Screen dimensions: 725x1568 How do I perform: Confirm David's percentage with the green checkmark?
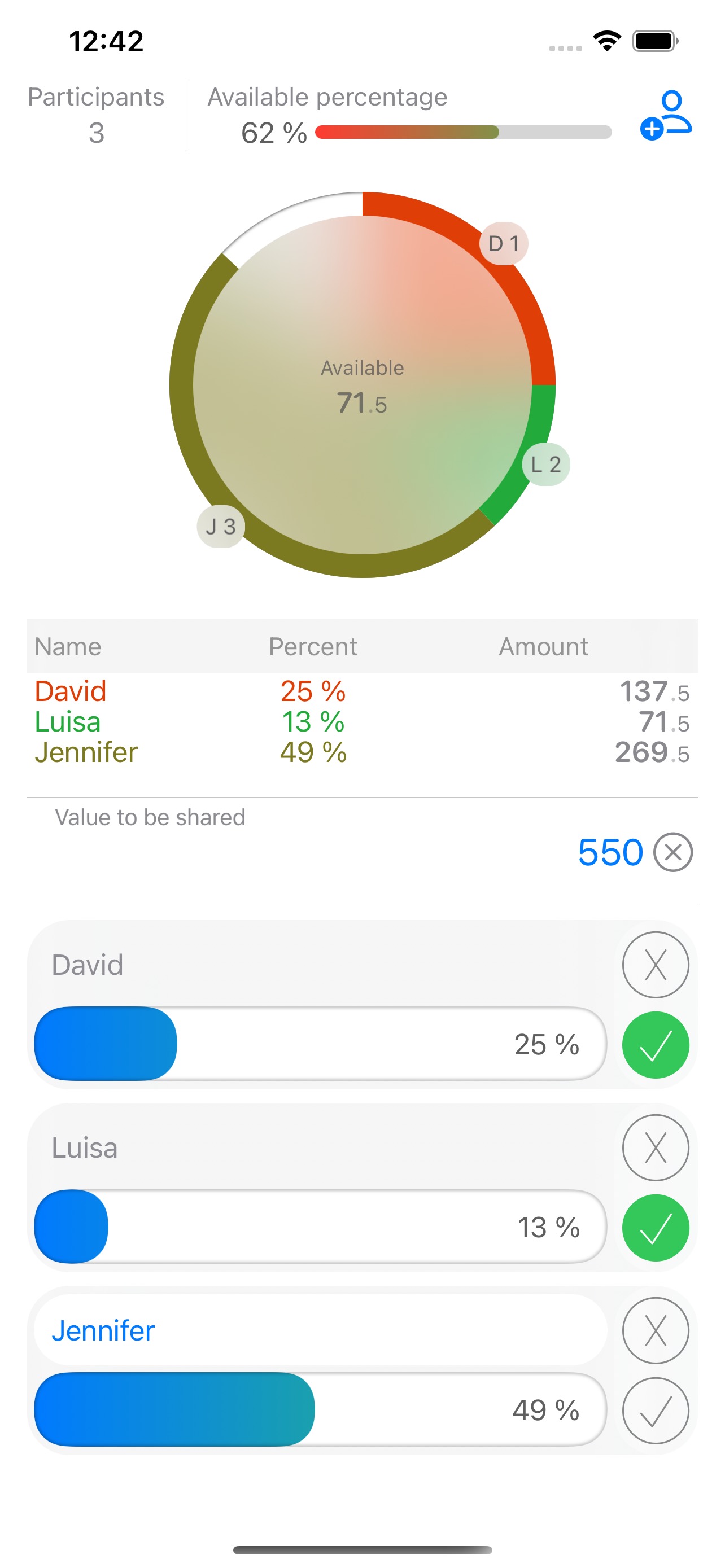point(655,1045)
